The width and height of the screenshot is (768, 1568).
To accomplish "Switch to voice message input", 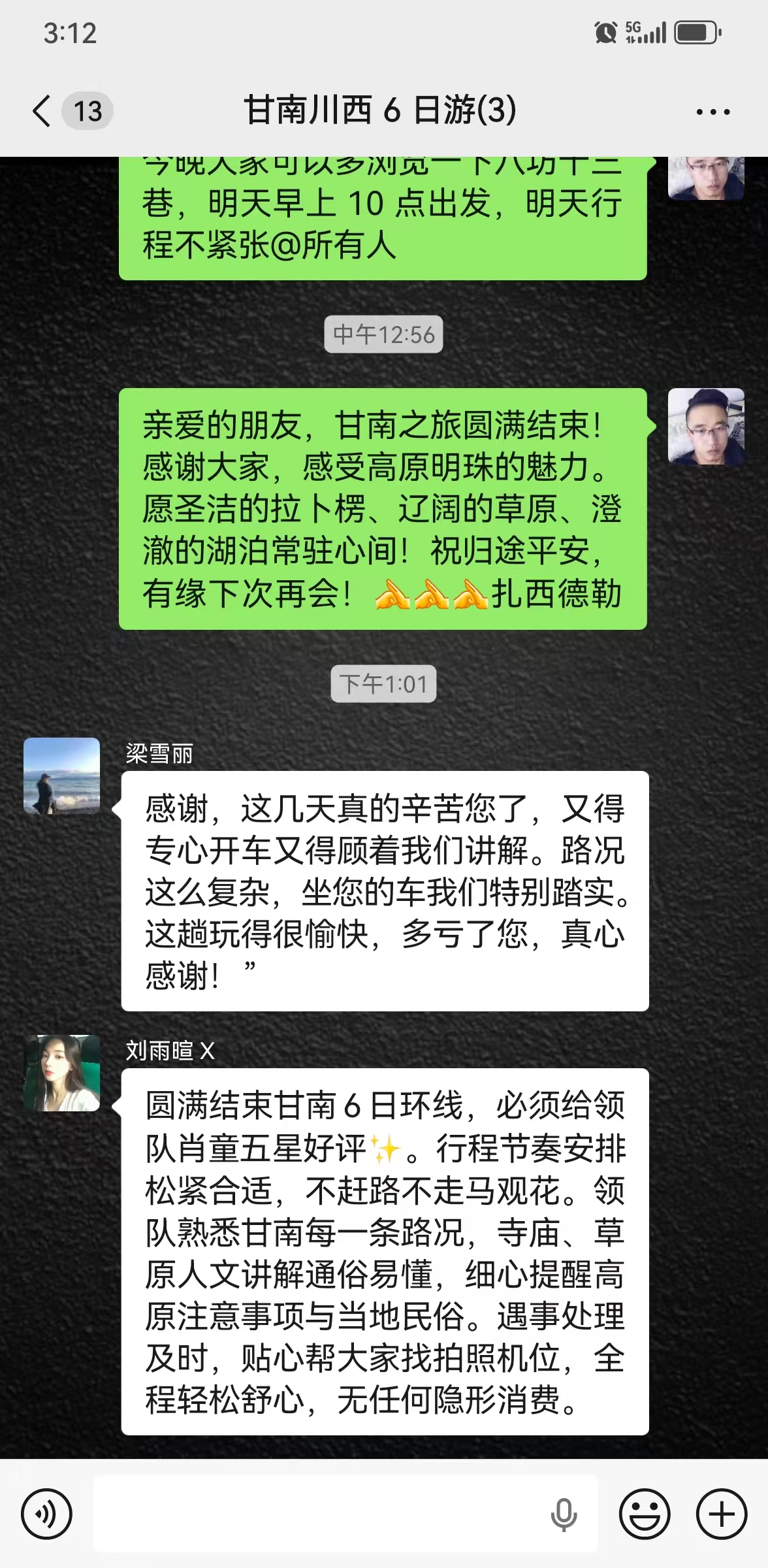I will [x=46, y=1513].
